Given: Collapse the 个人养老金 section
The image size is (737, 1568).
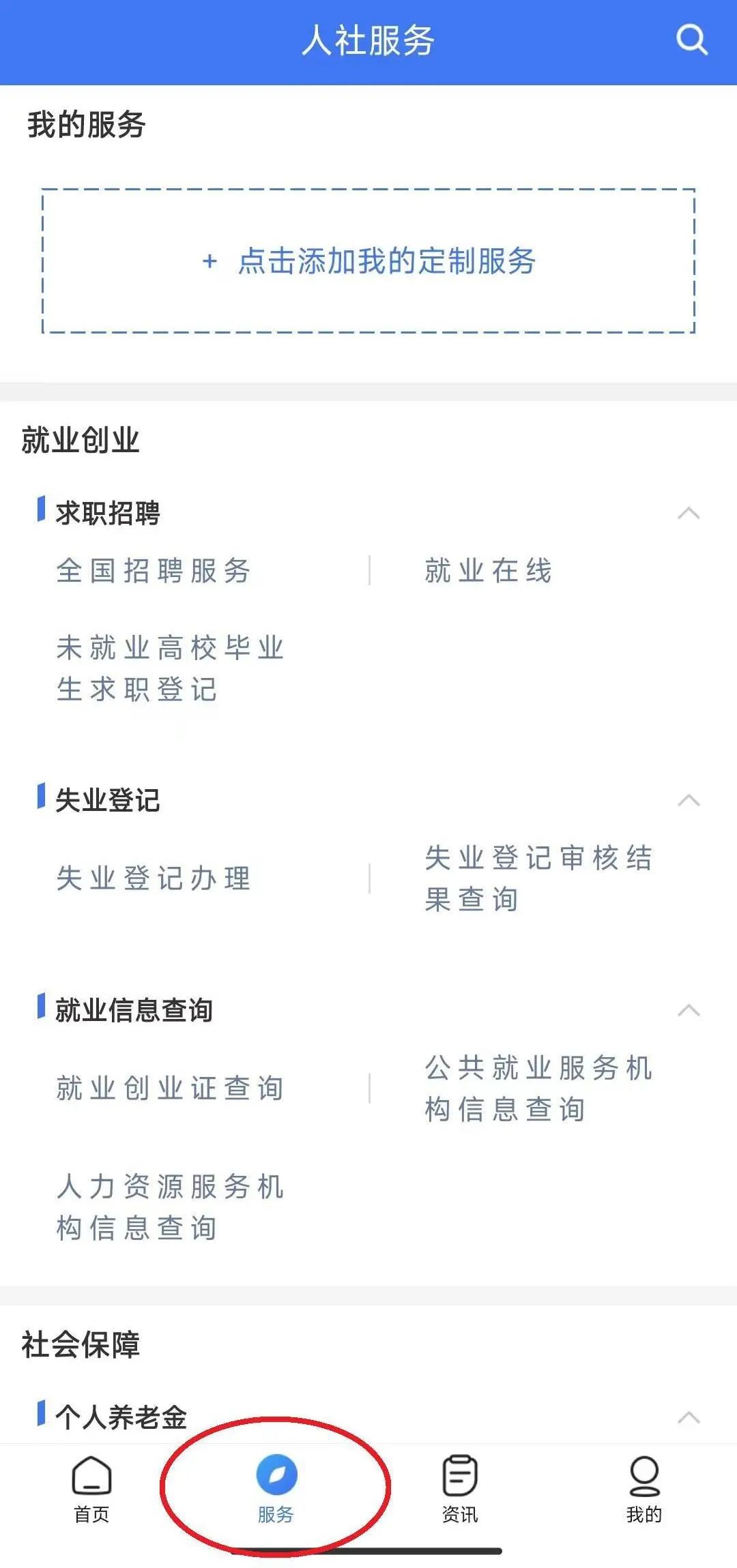Looking at the screenshot, I should coord(689,1418).
